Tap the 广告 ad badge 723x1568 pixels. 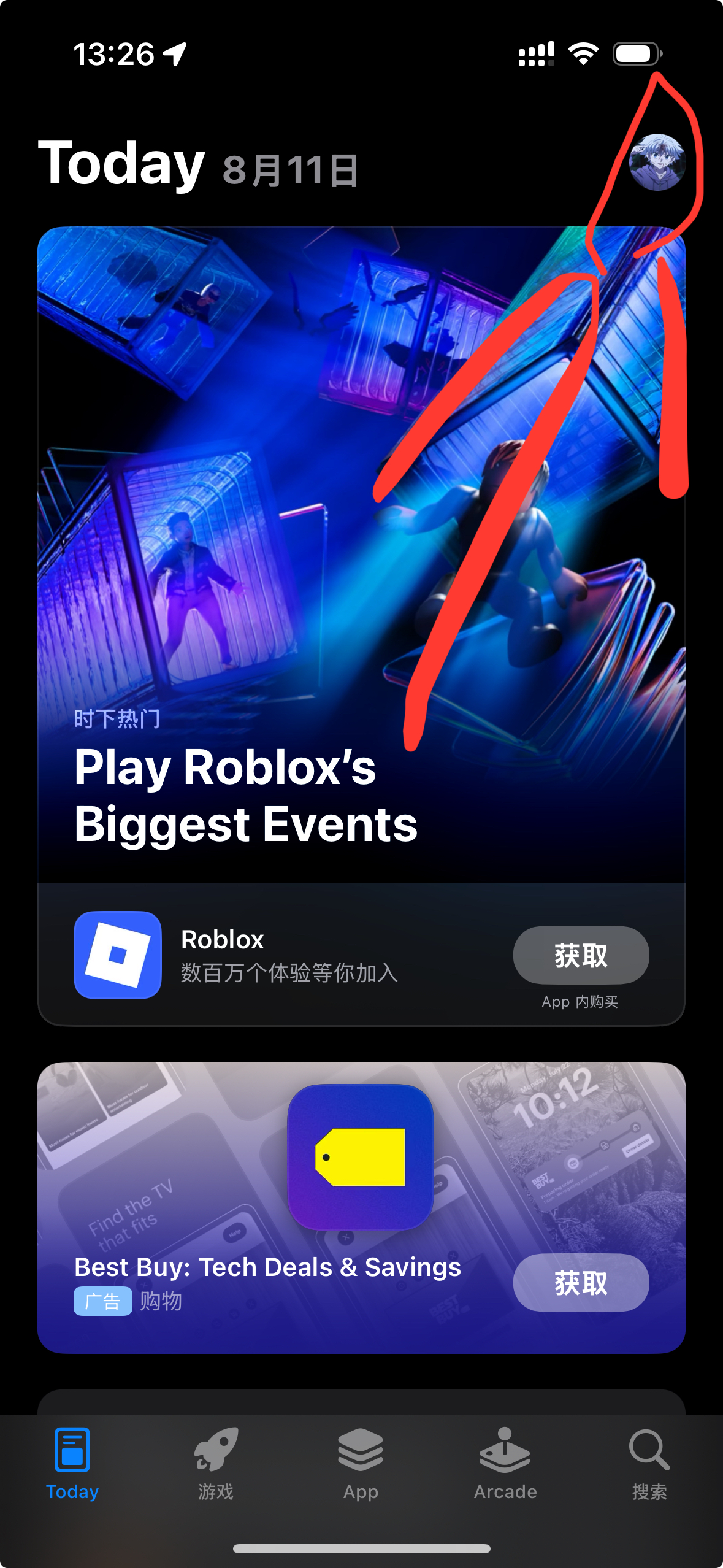(102, 1301)
